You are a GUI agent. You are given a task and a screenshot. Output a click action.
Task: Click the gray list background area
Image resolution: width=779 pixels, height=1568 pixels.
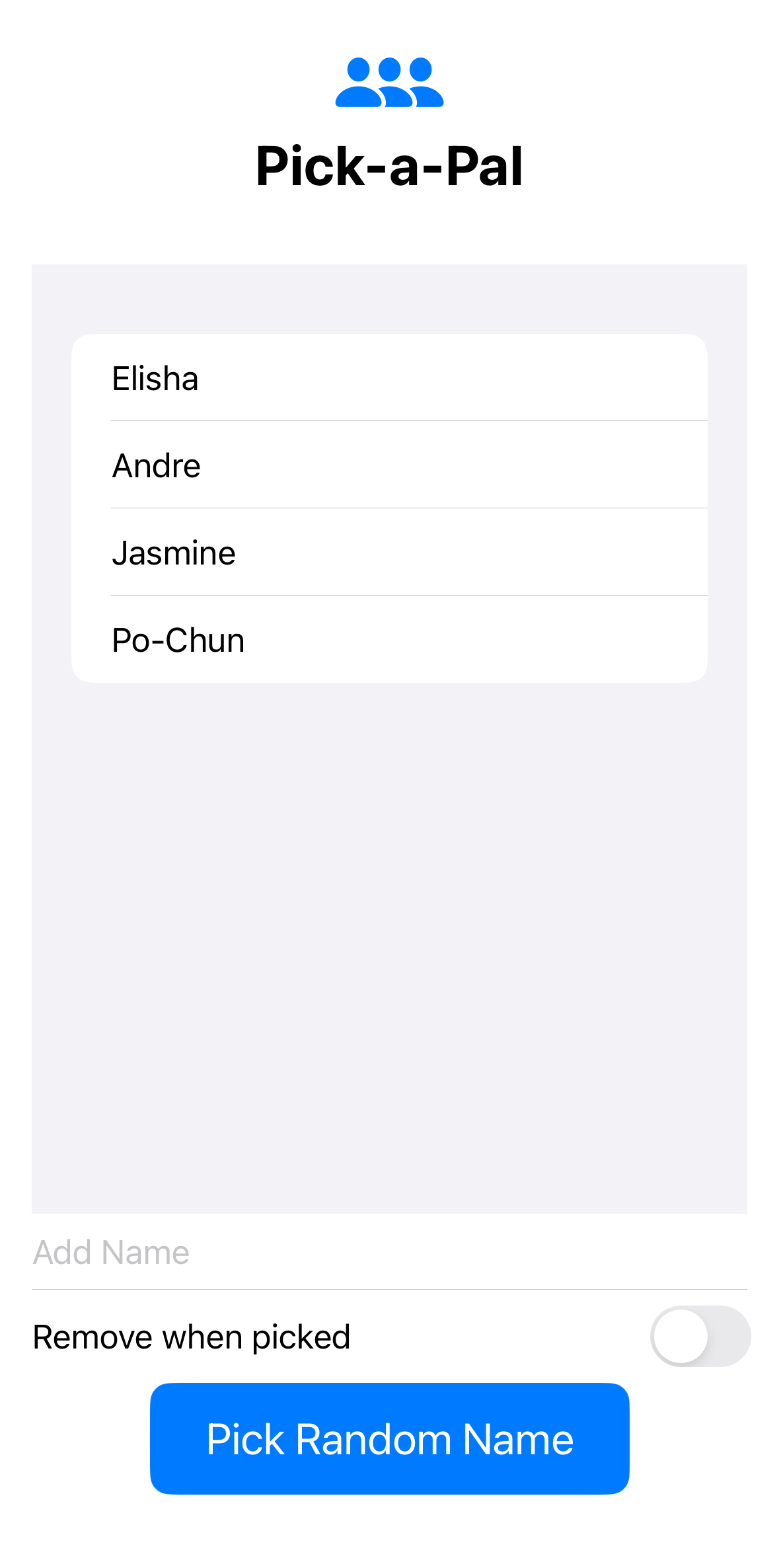click(389, 925)
